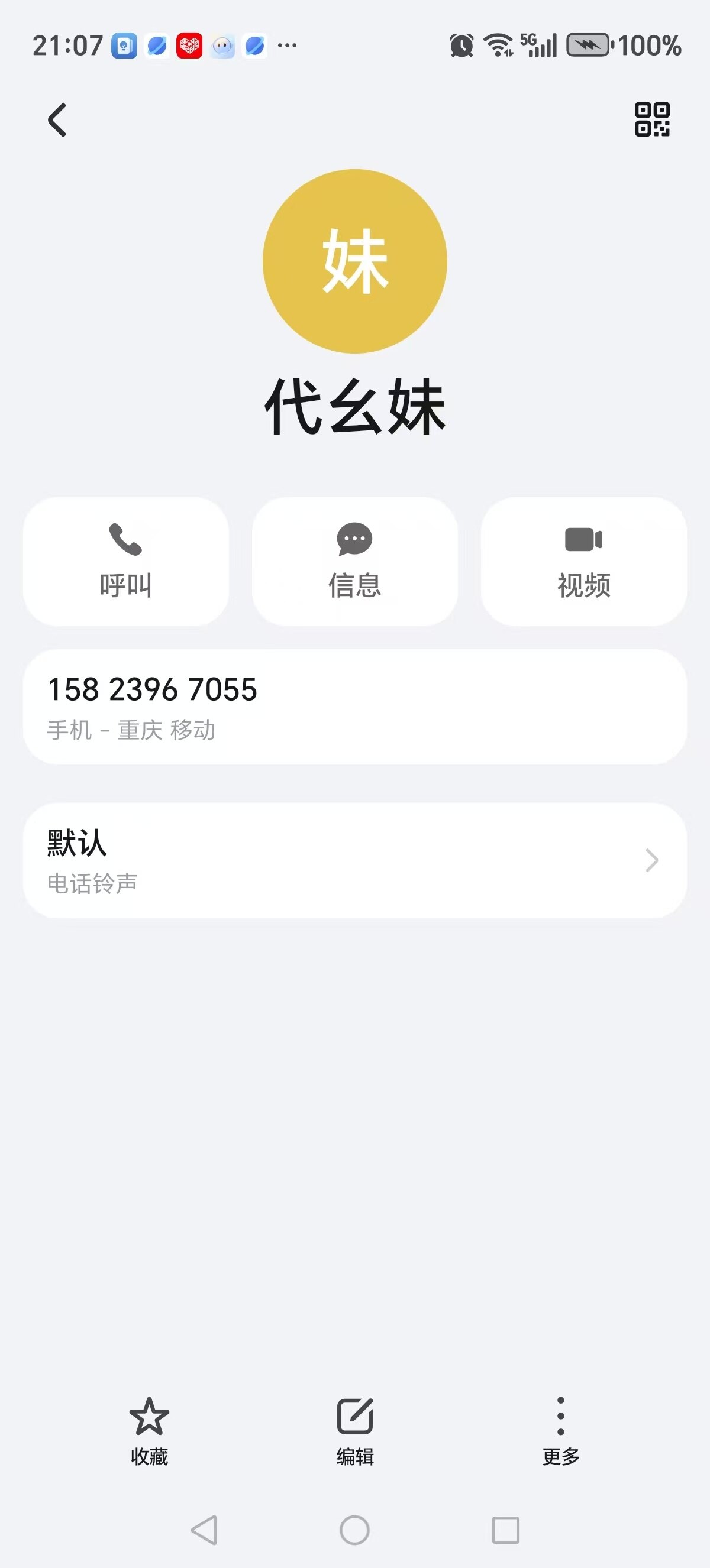The image size is (710, 1568).
Task: Open the 更多 options menu
Action: point(560,1430)
